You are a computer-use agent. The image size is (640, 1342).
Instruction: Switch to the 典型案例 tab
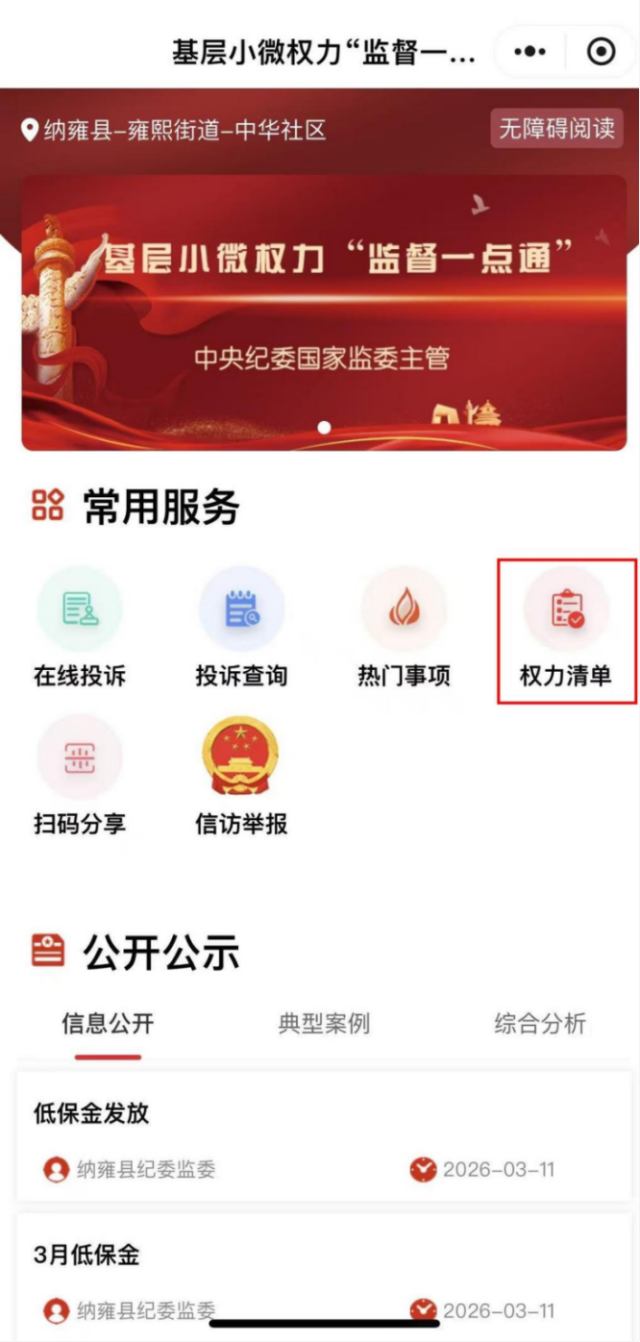(324, 1024)
